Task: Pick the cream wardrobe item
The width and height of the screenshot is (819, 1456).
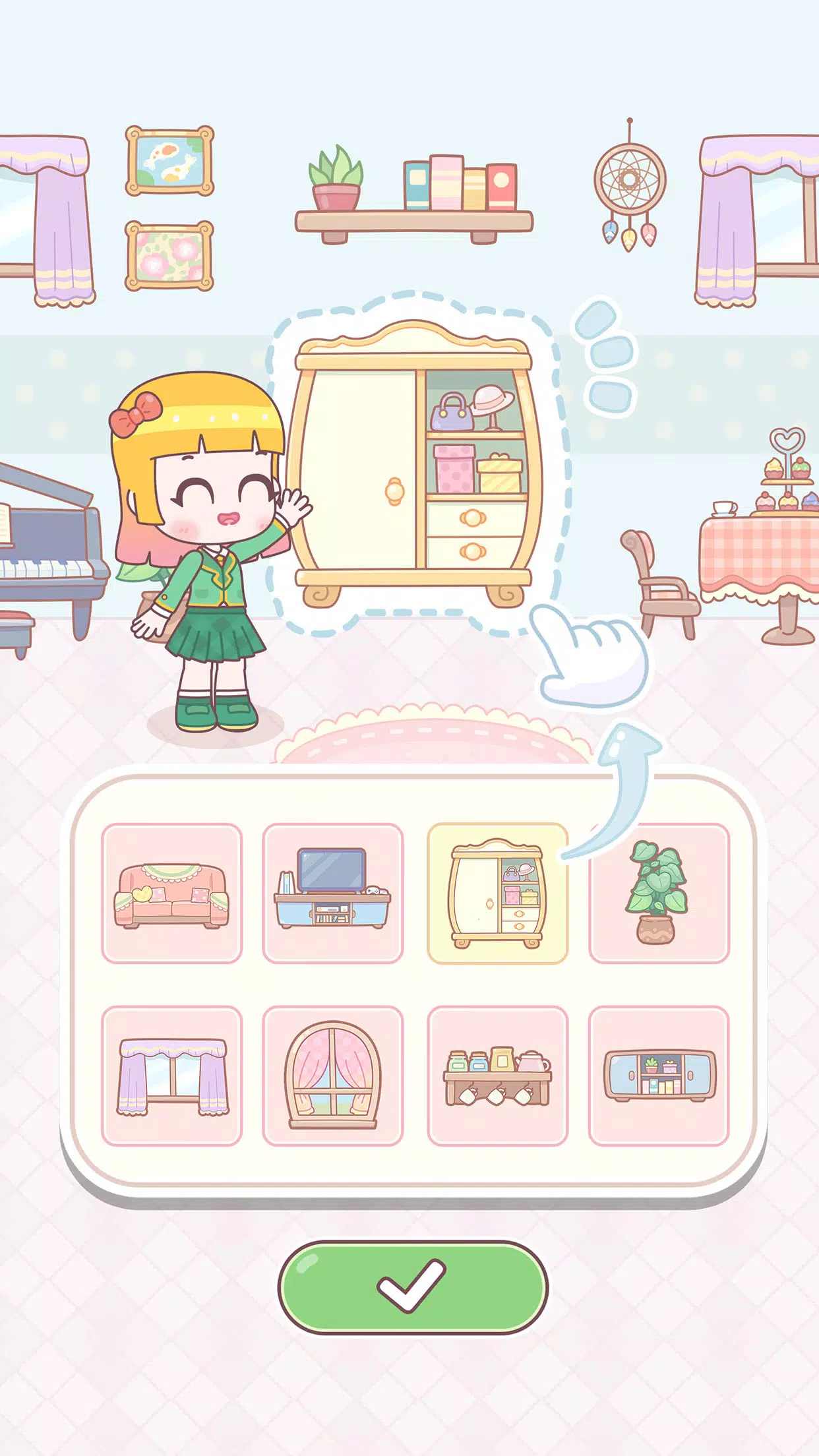Action: pos(497,893)
